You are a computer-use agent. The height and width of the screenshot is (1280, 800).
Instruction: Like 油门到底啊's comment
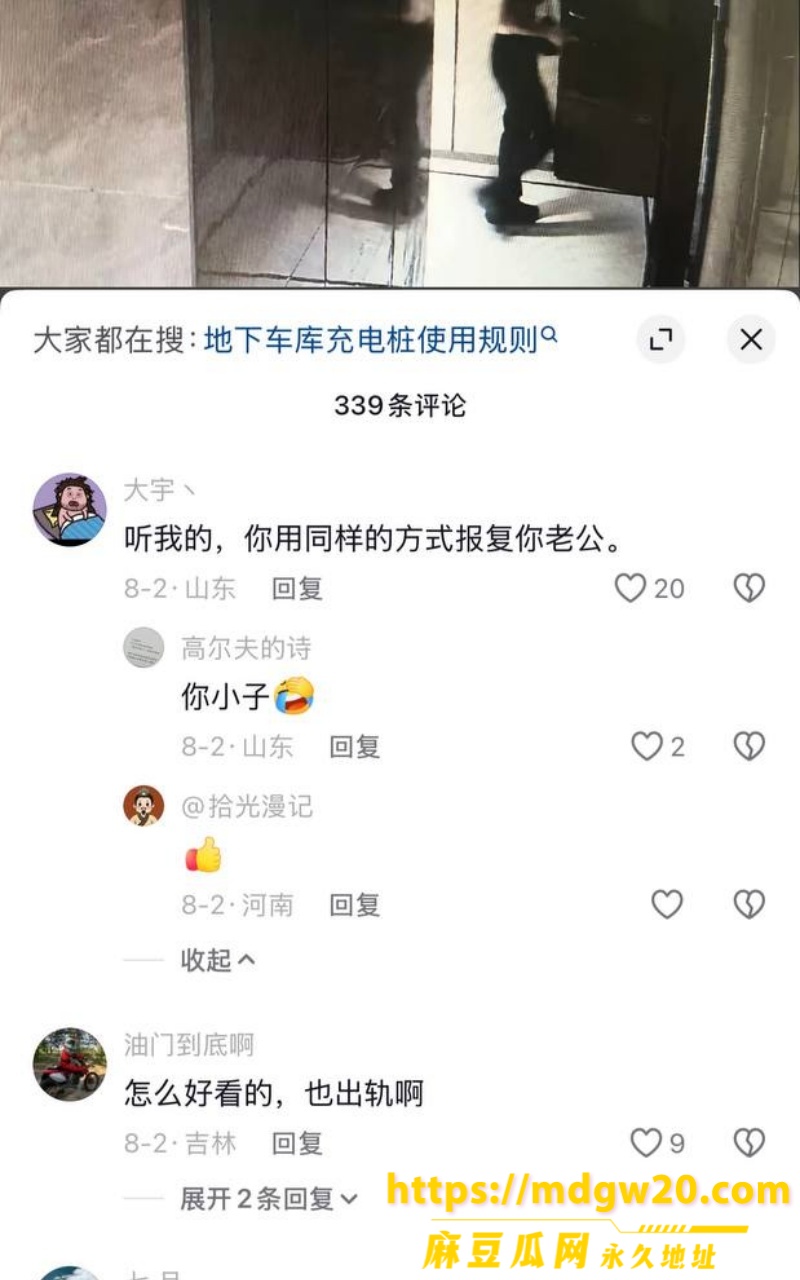(x=647, y=1142)
